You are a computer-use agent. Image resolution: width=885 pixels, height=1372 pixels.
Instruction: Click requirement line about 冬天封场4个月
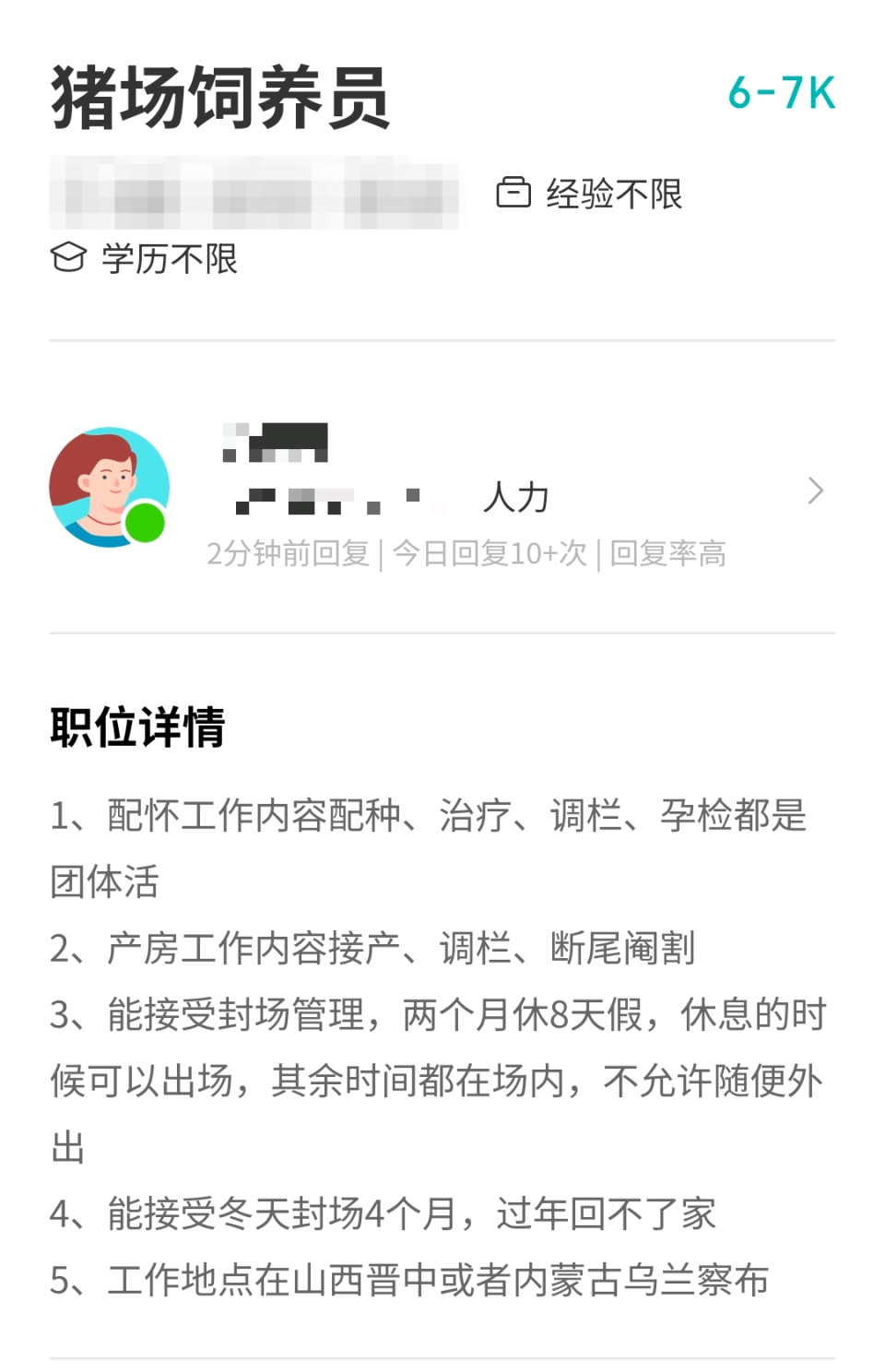click(387, 1214)
